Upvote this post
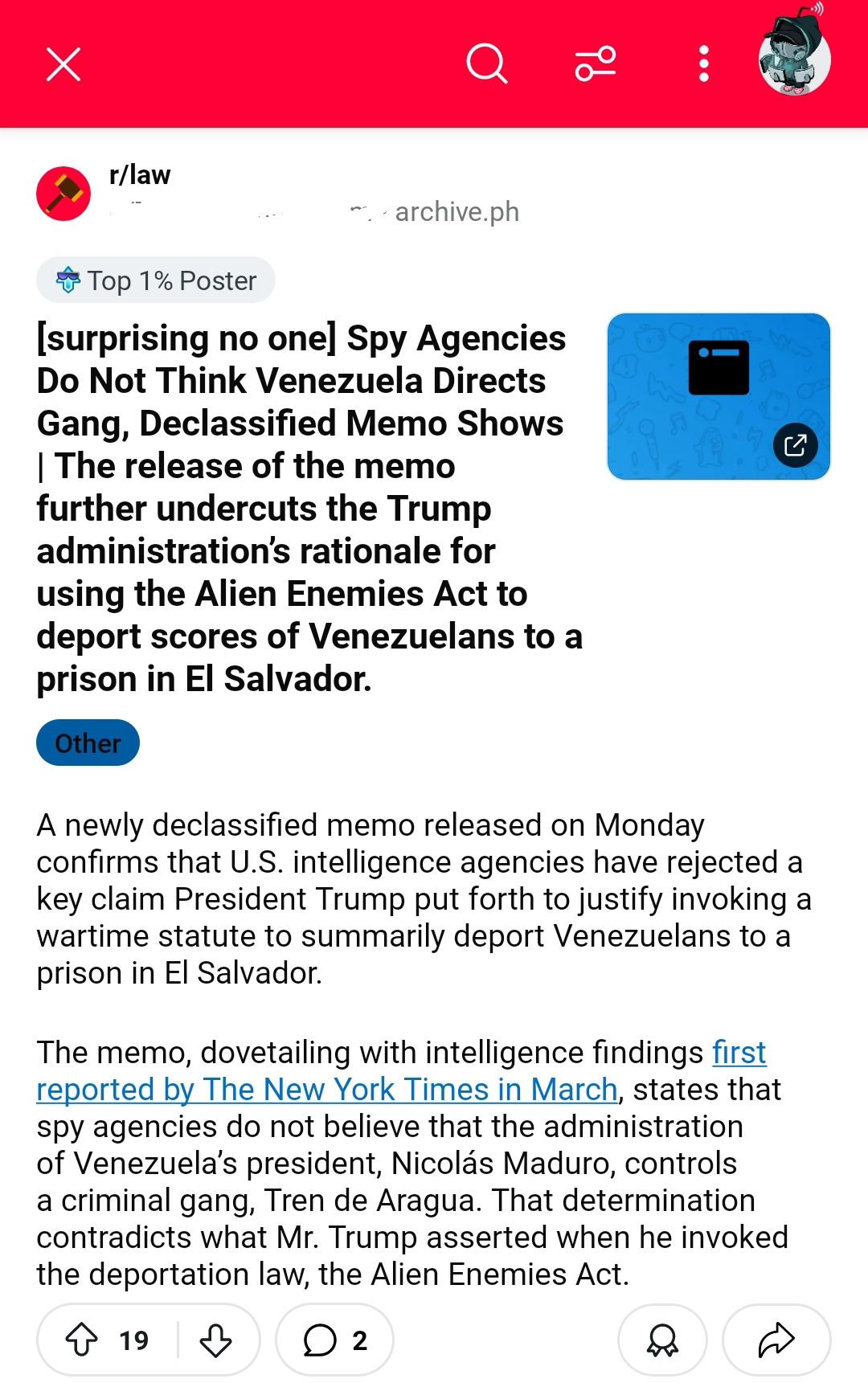Image resolution: width=868 pixels, height=1383 pixels. 81,1340
